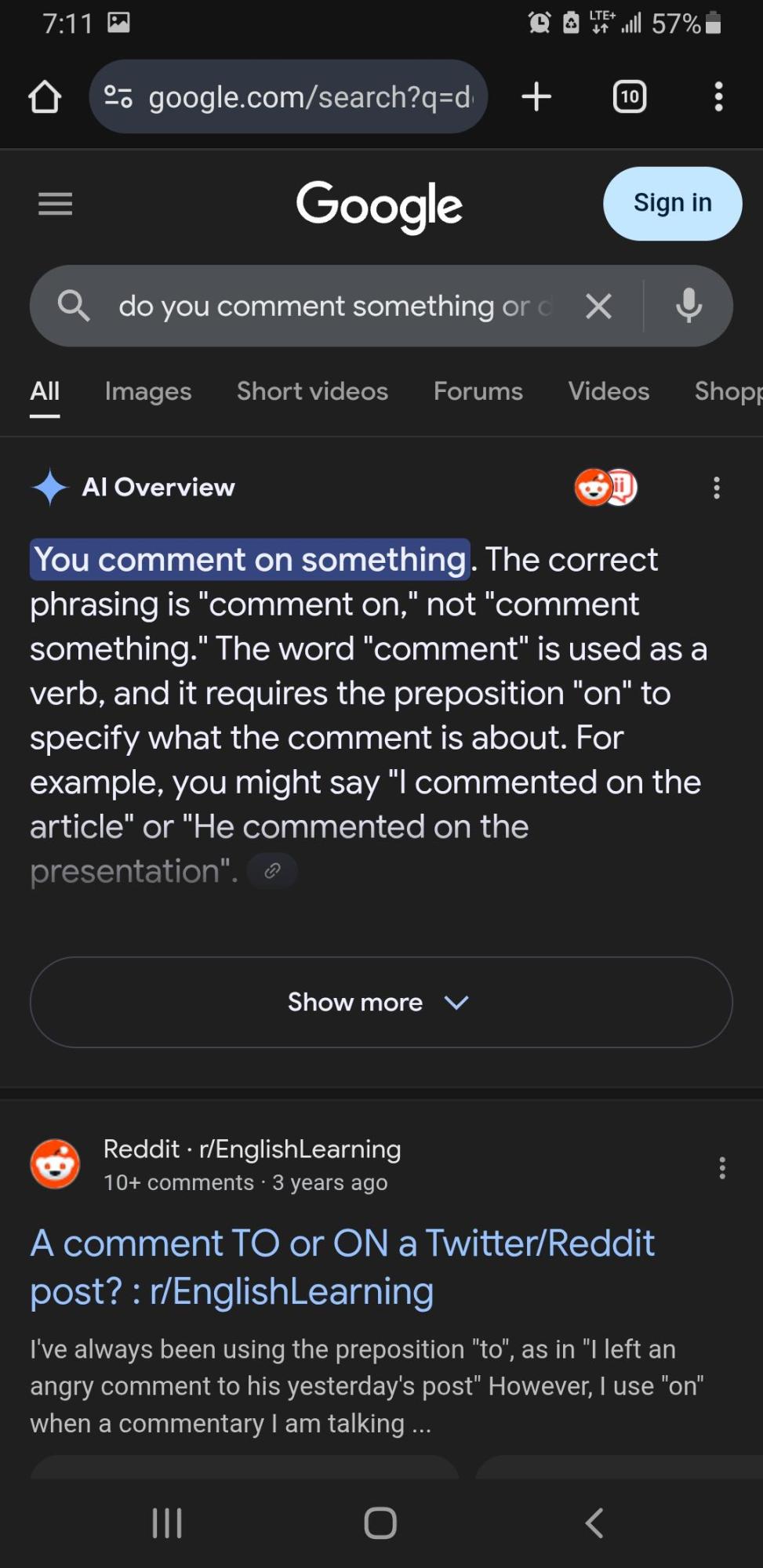This screenshot has height=1568, width=763.
Task: Switch to the Short videos tab
Action: 312,391
